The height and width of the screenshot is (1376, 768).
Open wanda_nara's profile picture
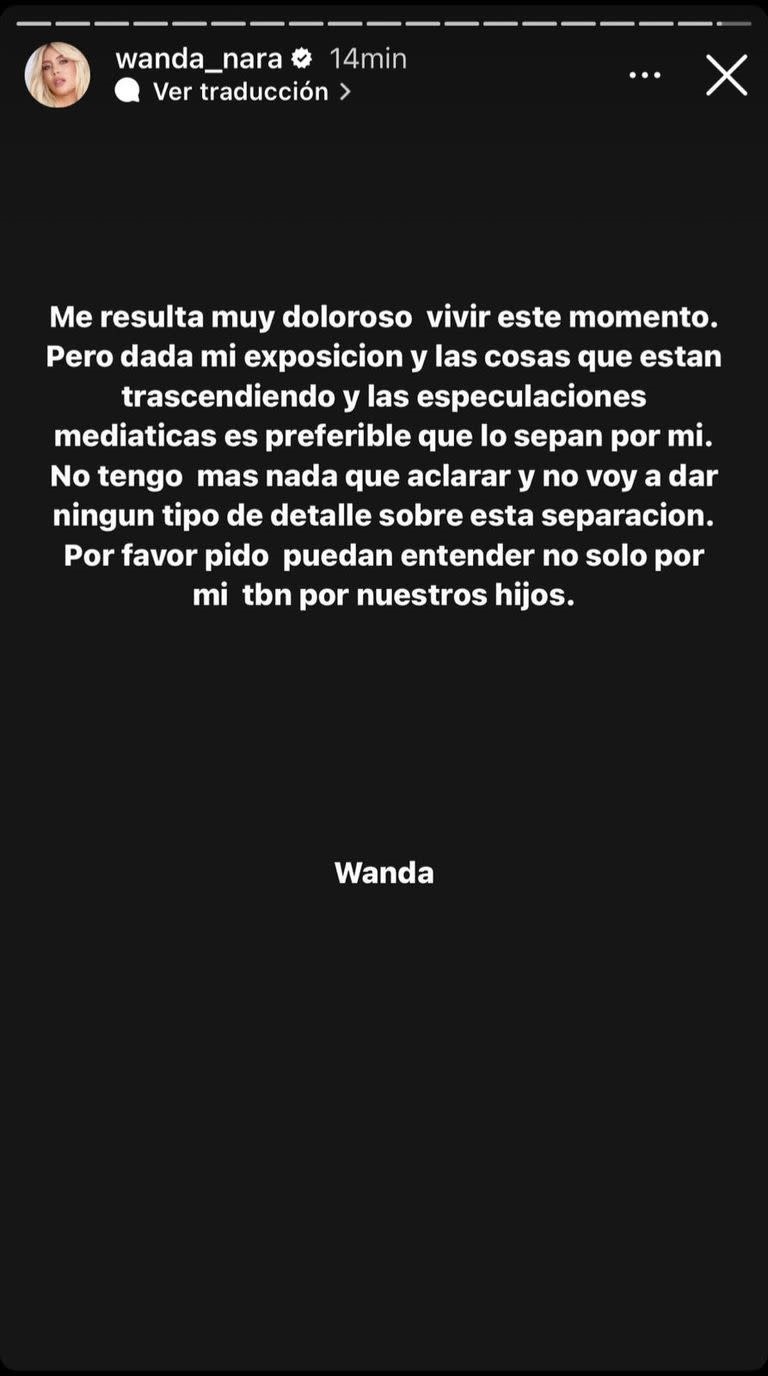57,75
